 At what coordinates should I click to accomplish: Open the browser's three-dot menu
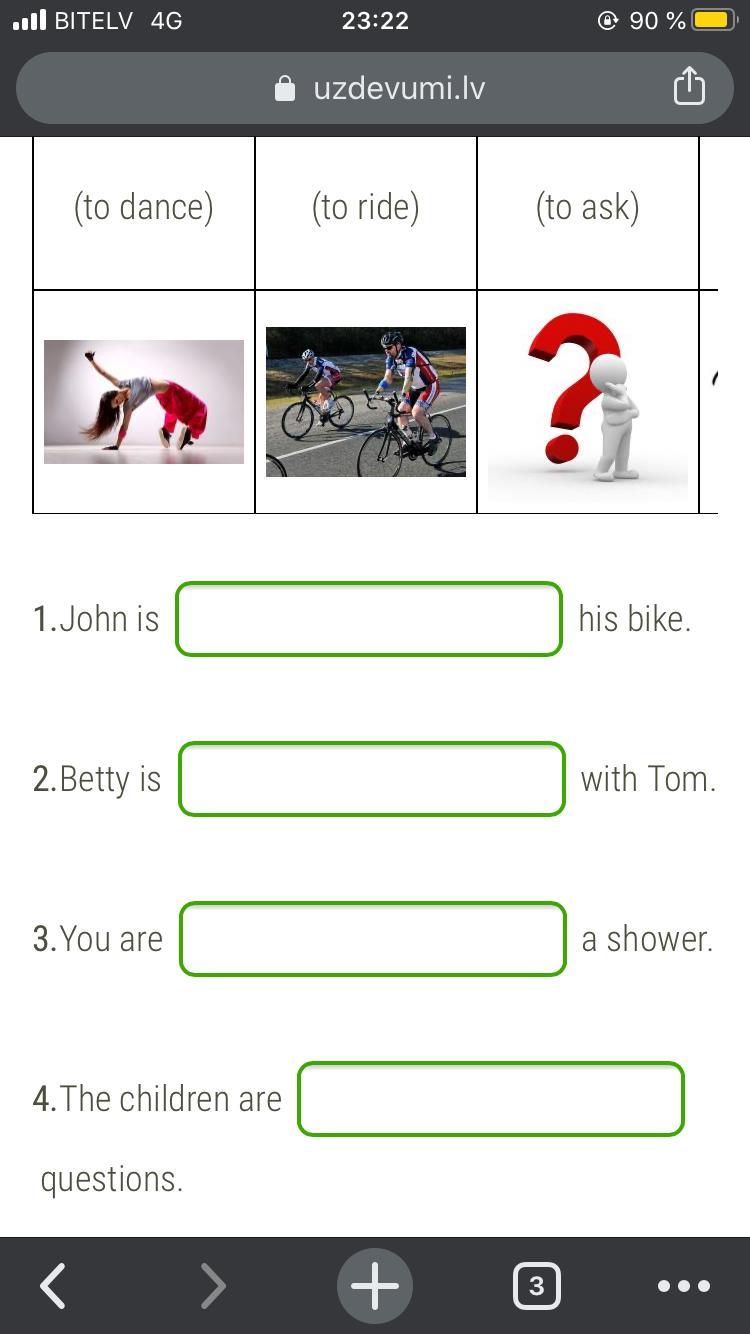pyautogui.click(x=684, y=1285)
